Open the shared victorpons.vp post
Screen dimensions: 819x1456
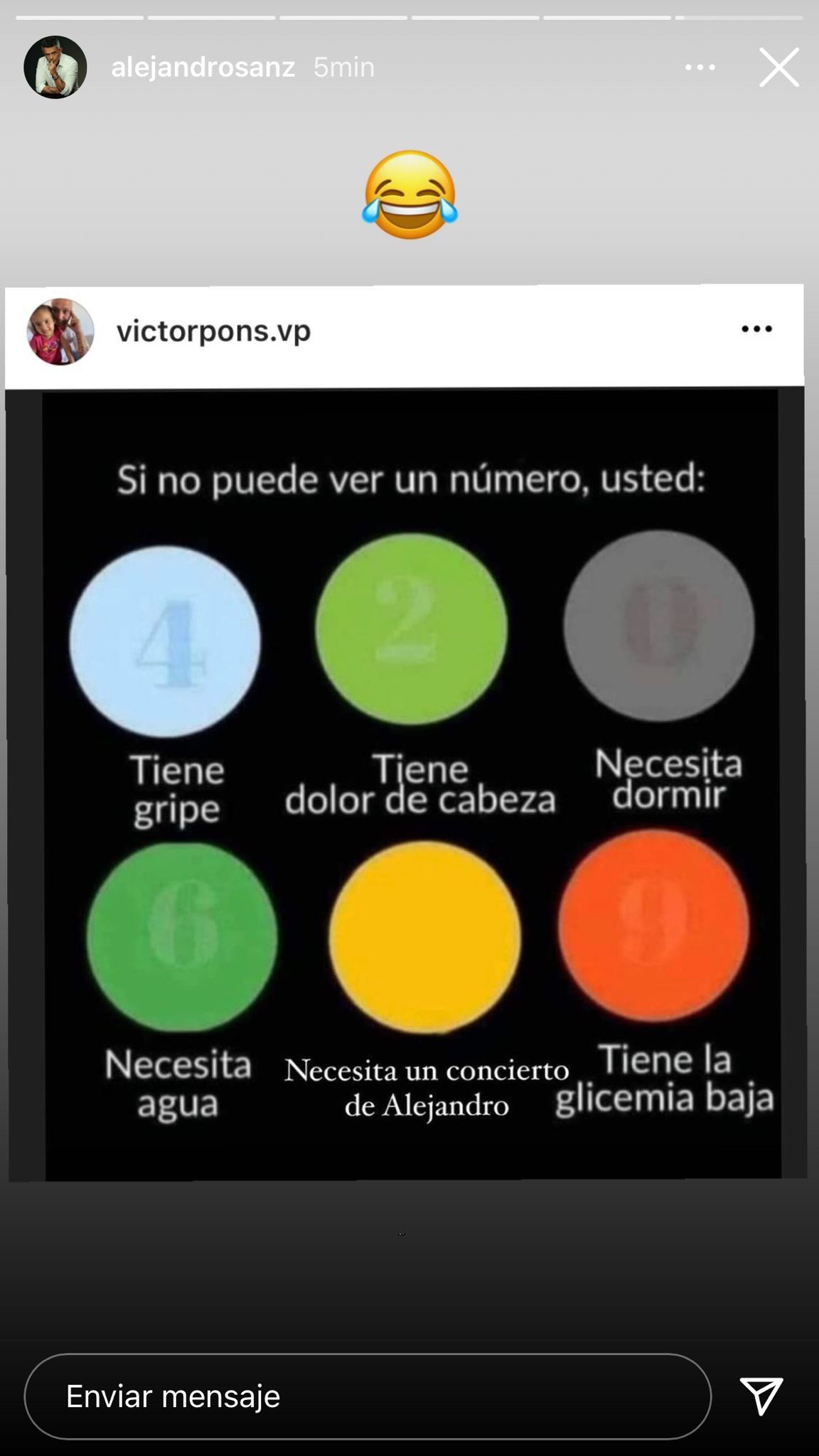pos(405,732)
